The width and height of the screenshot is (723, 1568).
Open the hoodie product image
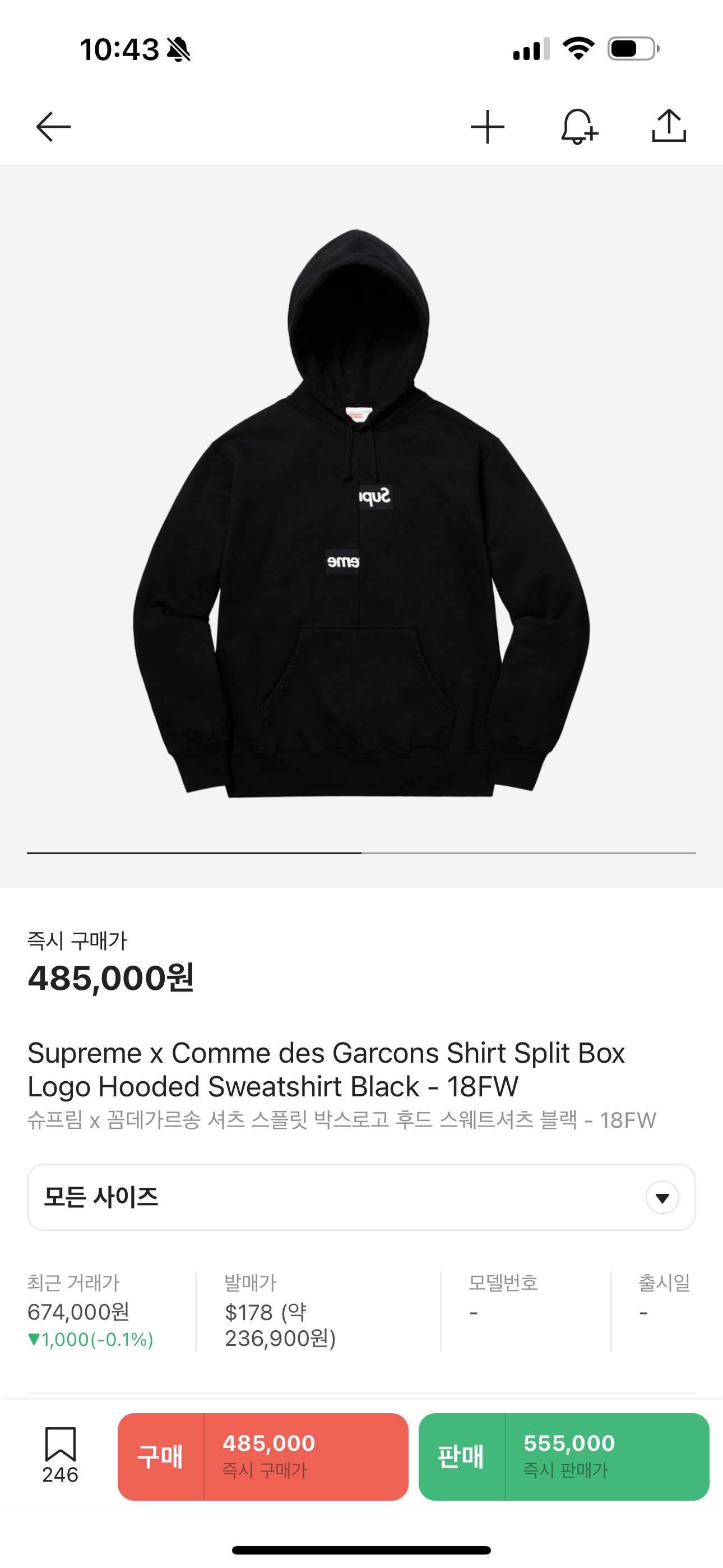point(361,513)
